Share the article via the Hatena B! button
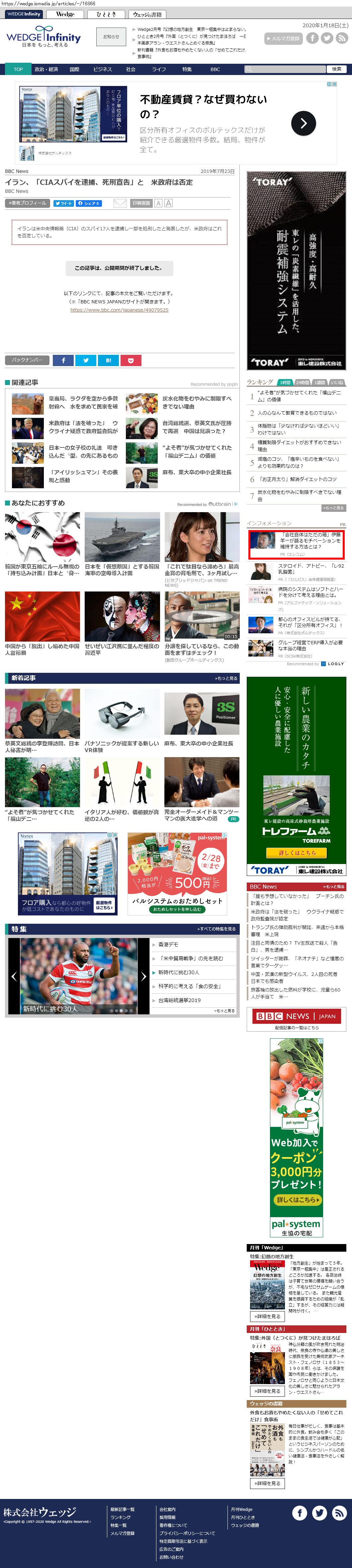 (x=108, y=360)
